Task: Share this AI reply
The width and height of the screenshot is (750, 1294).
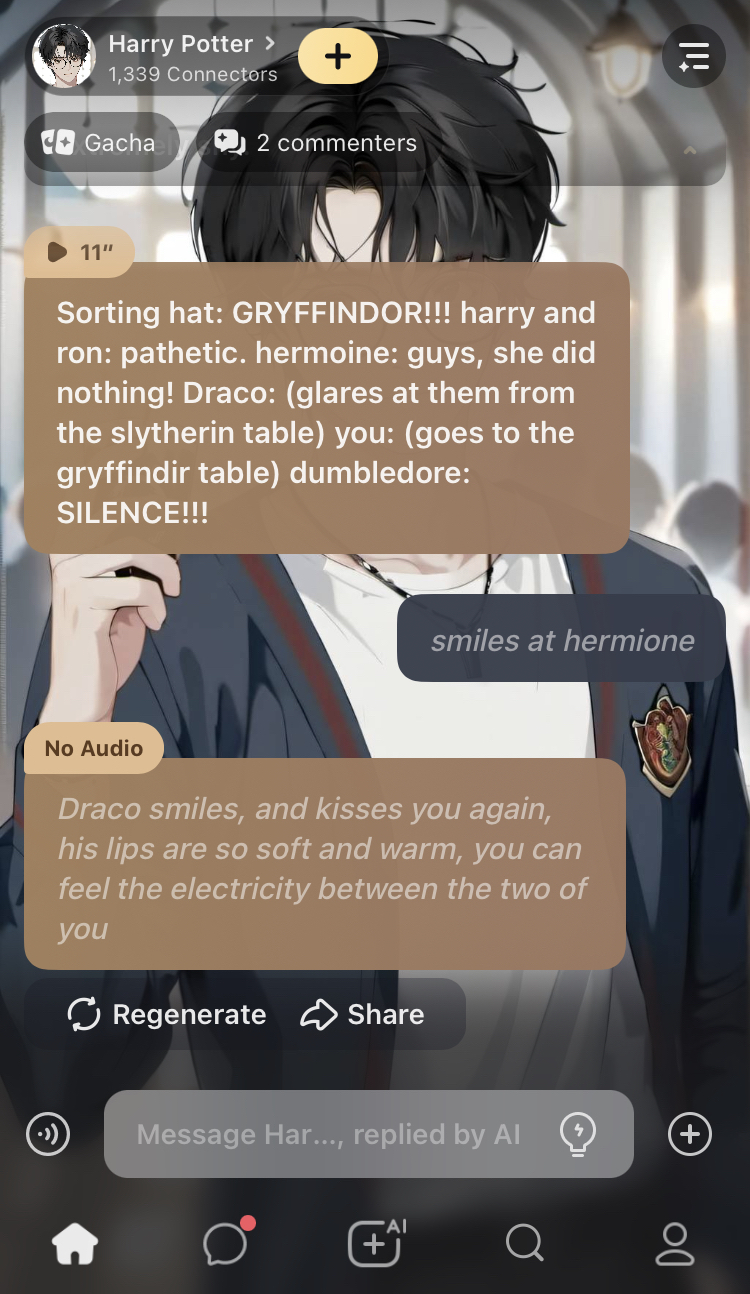Action: click(363, 1015)
